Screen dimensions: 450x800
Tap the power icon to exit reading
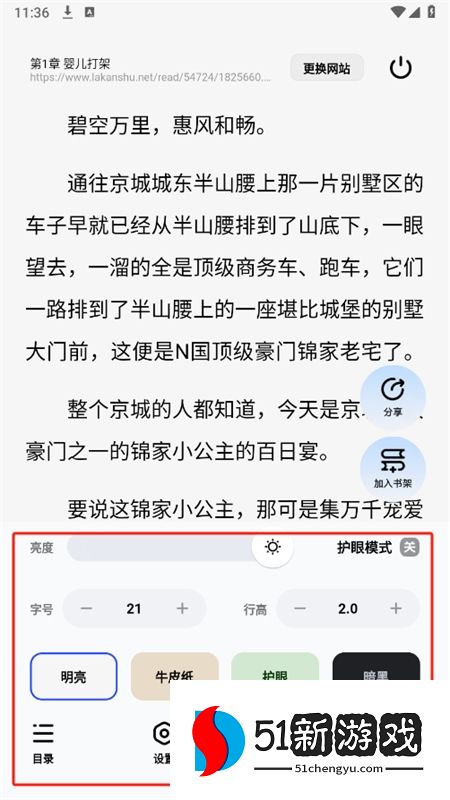point(401,67)
